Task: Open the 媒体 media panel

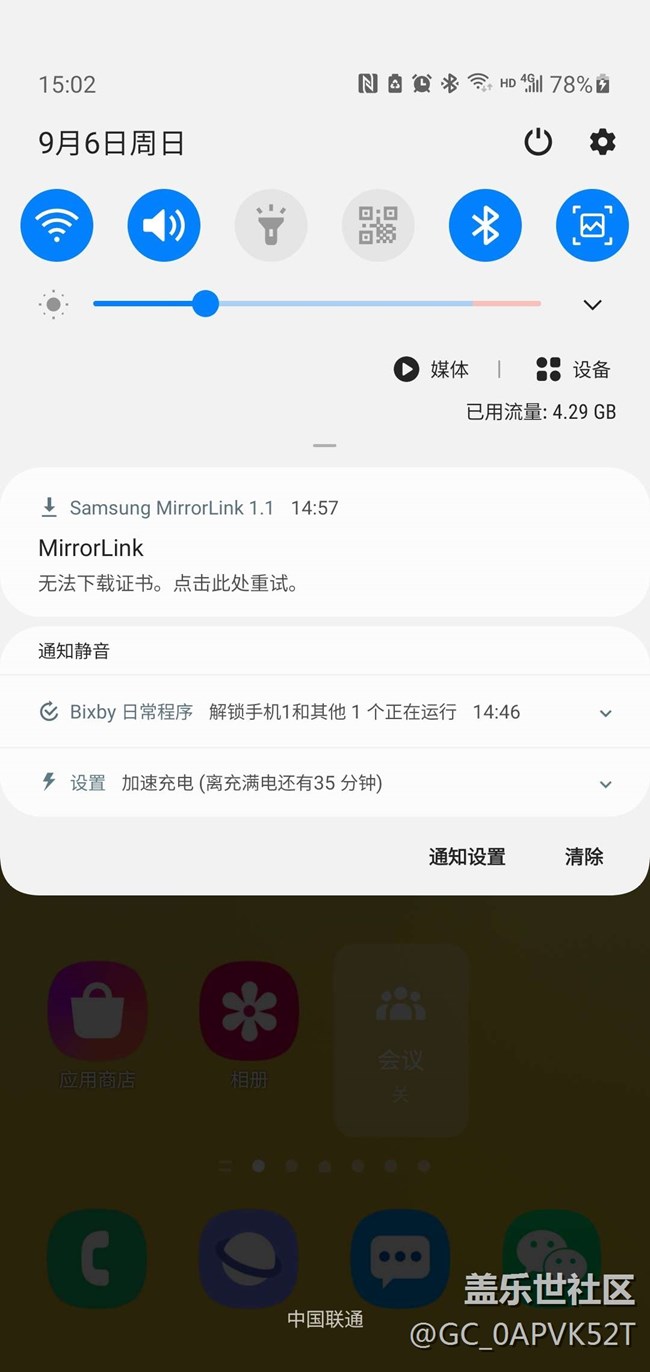Action: pyautogui.click(x=432, y=369)
